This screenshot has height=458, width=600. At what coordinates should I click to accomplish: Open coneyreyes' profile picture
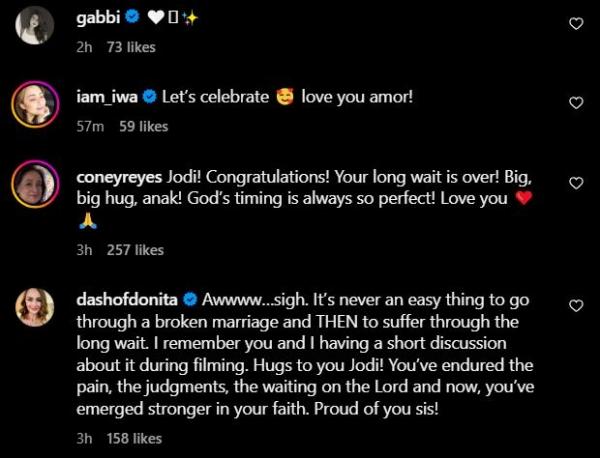[x=34, y=185]
